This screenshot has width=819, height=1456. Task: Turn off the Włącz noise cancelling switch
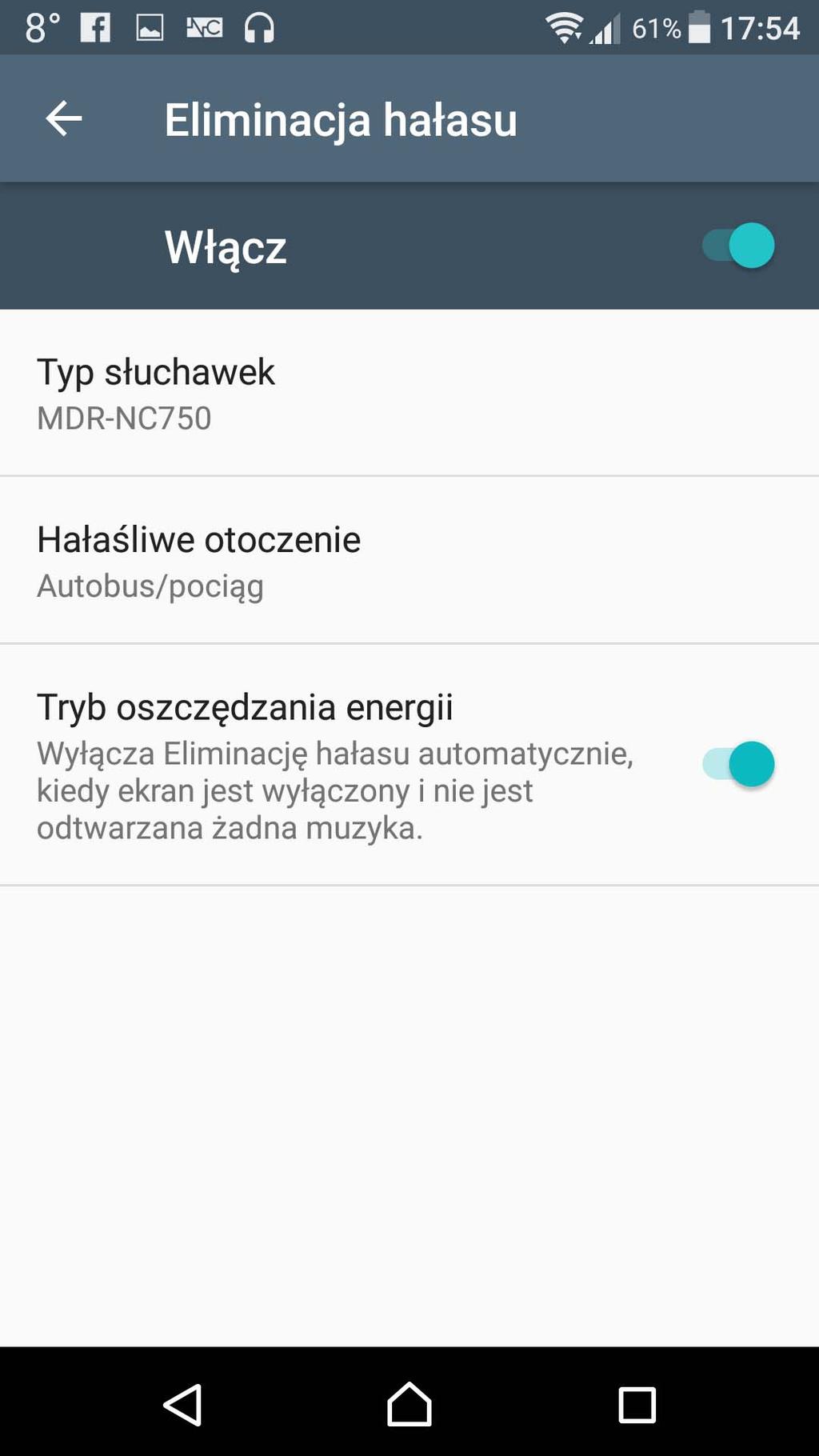coord(738,246)
